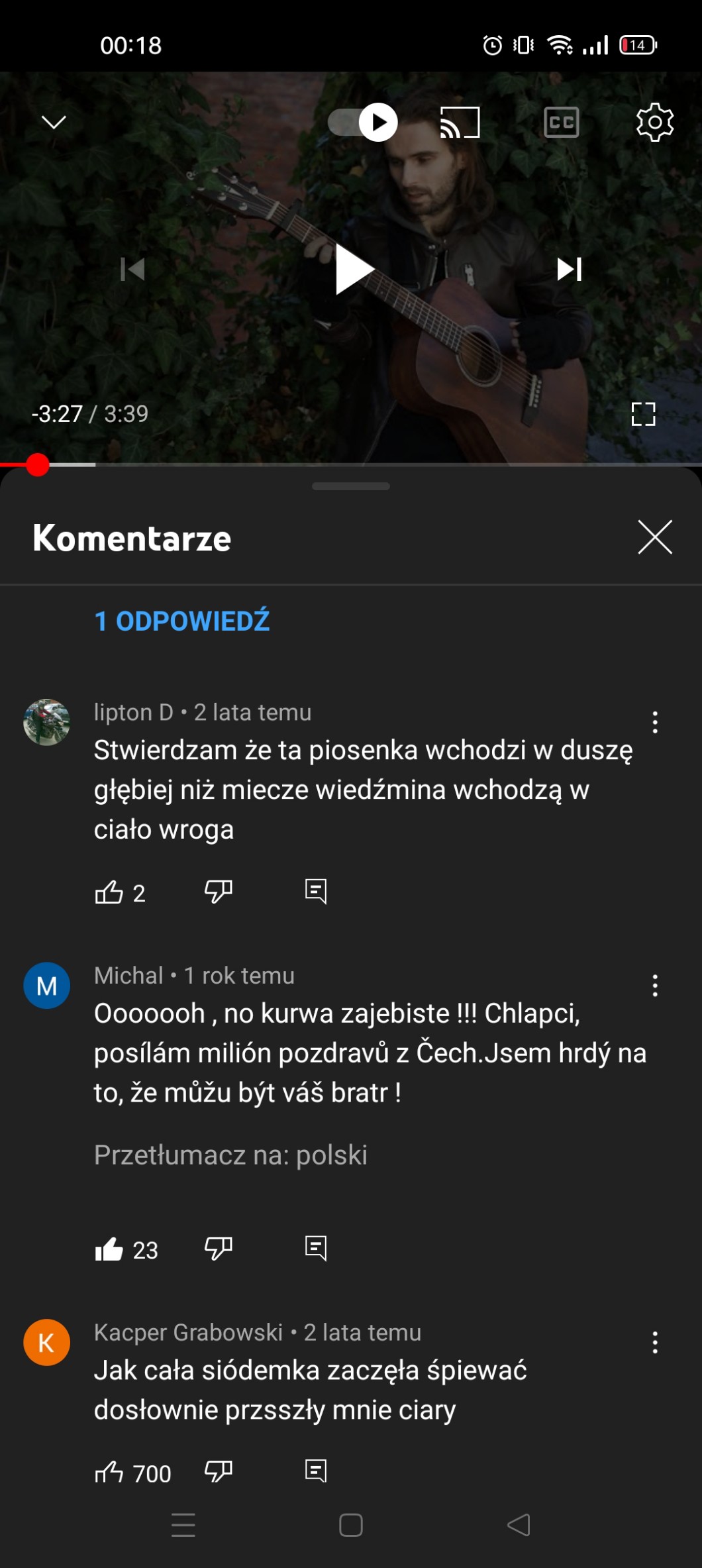702x1568 pixels.
Task: Open options menu for lipton D's comment
Action: [654, 722]
